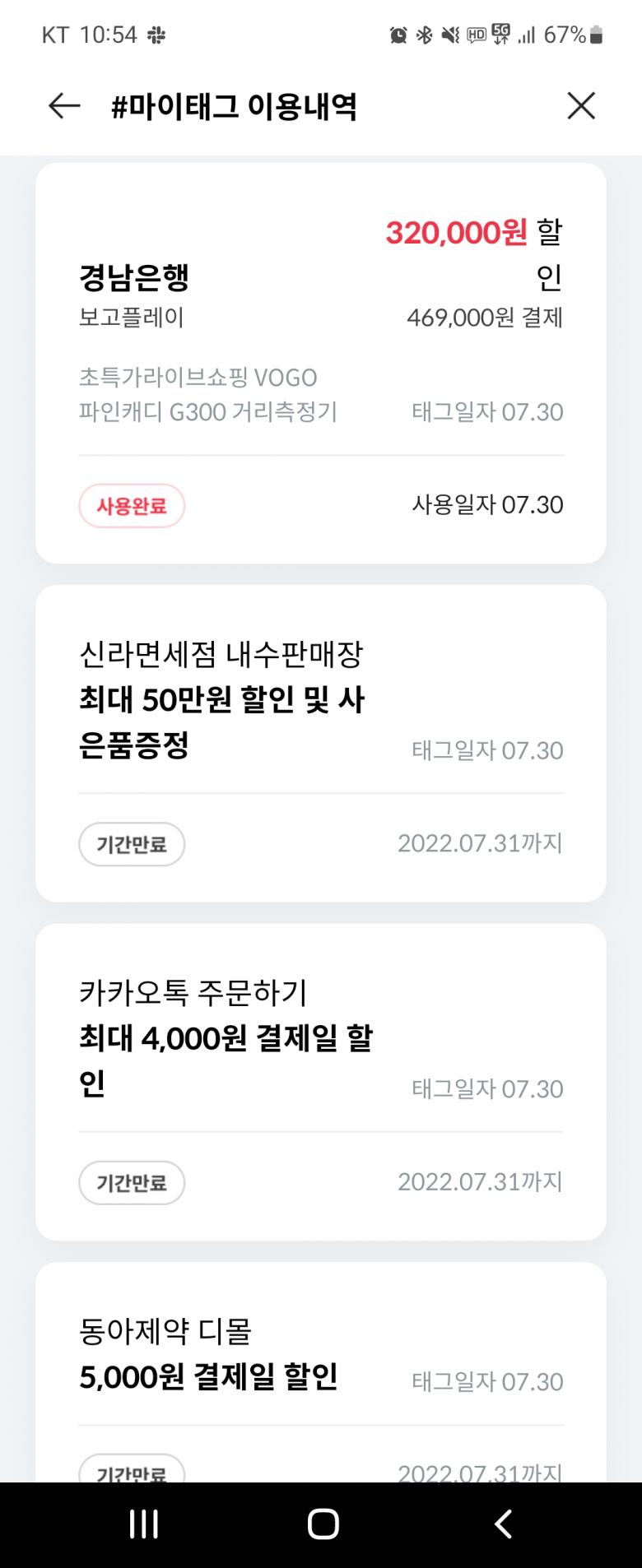Open recent apps from the navigation bar

tap(144, 1524)
